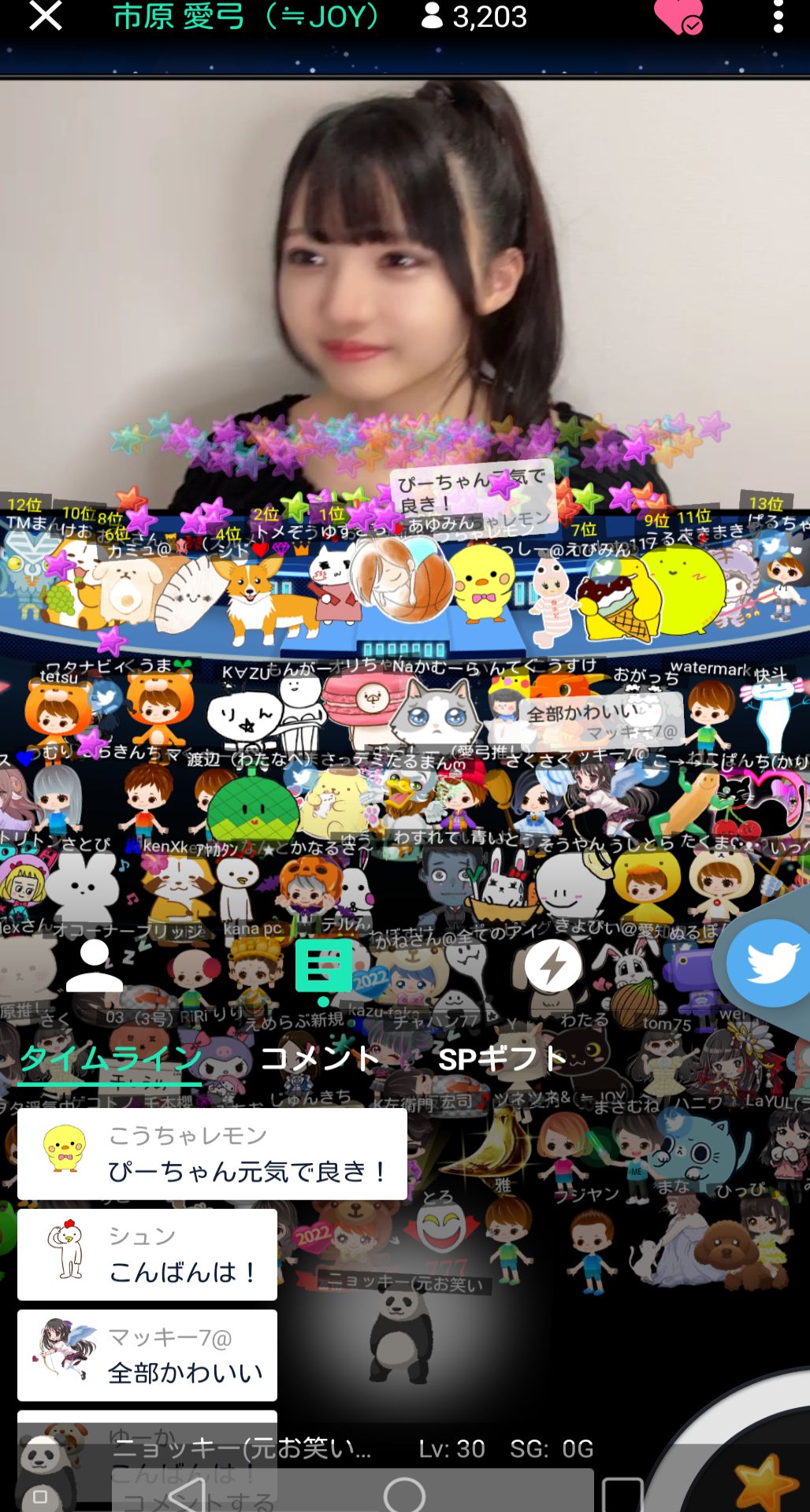This screenshot has height=1512, width=810.
Task: Open the lightning bolt event icon
Action: pos(552,965)
